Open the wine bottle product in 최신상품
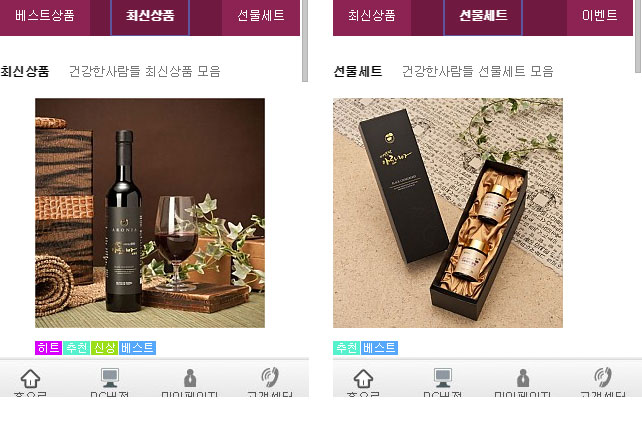 (x=150, y=213)
